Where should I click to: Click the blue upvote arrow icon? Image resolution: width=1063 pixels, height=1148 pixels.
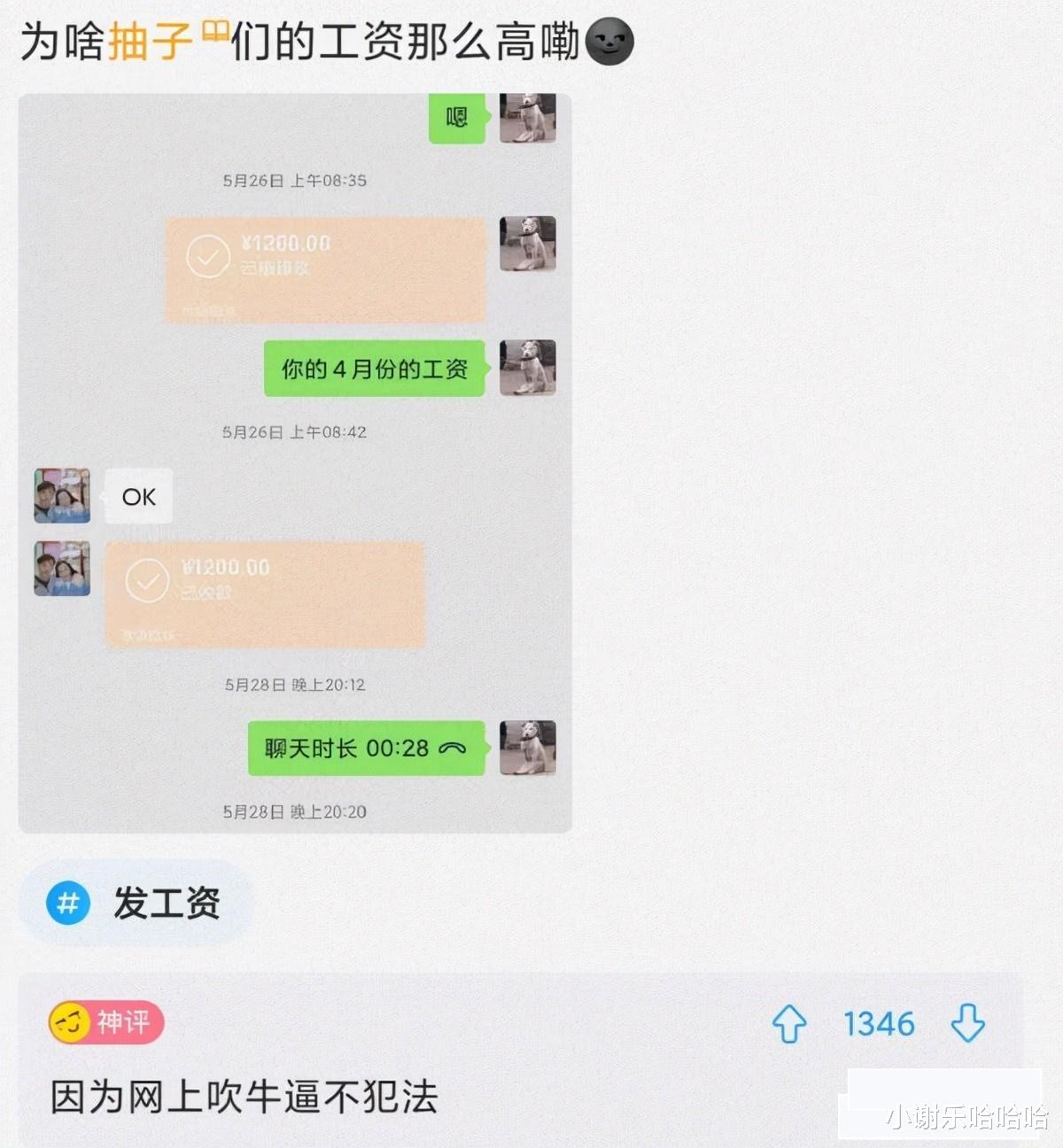(x=788, y=1025)
